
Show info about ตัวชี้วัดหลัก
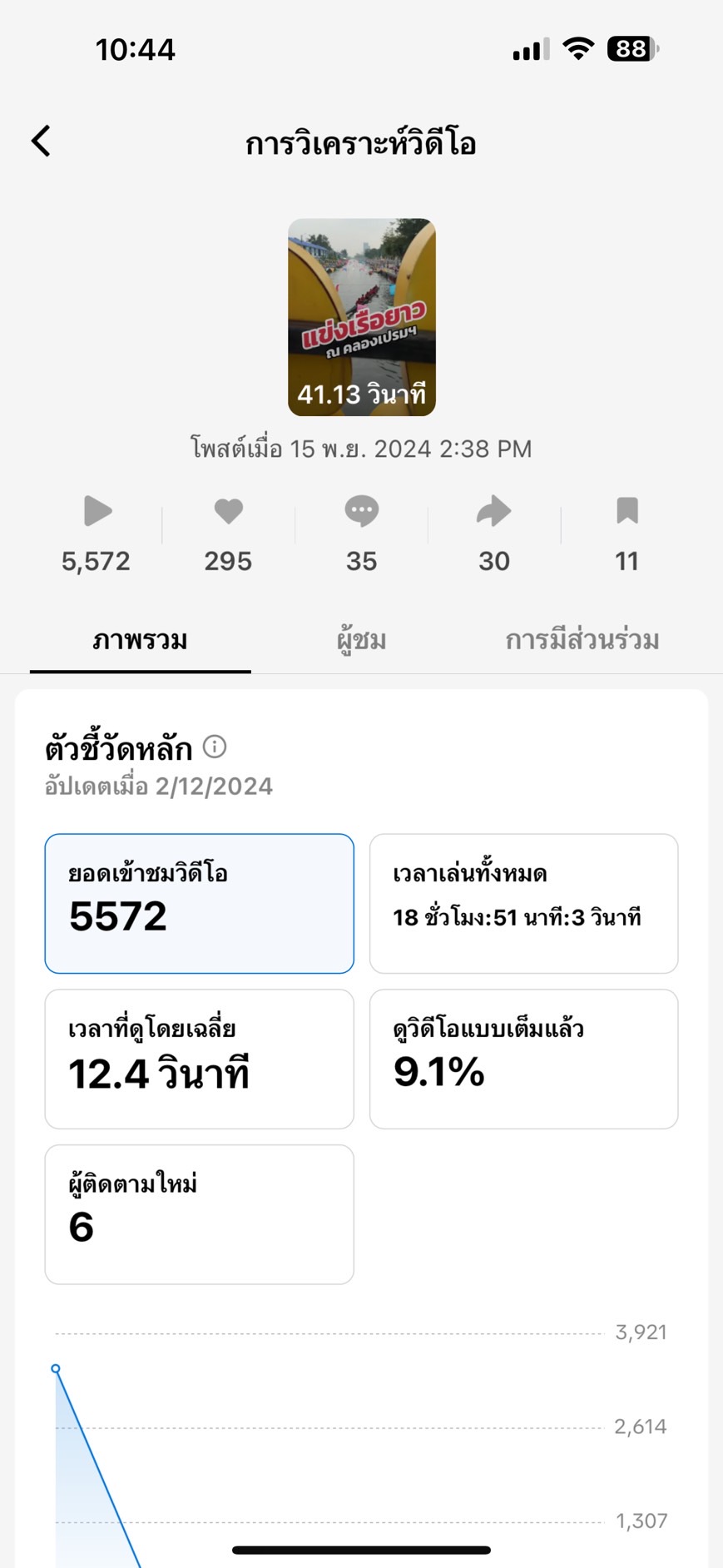(215, 747)
